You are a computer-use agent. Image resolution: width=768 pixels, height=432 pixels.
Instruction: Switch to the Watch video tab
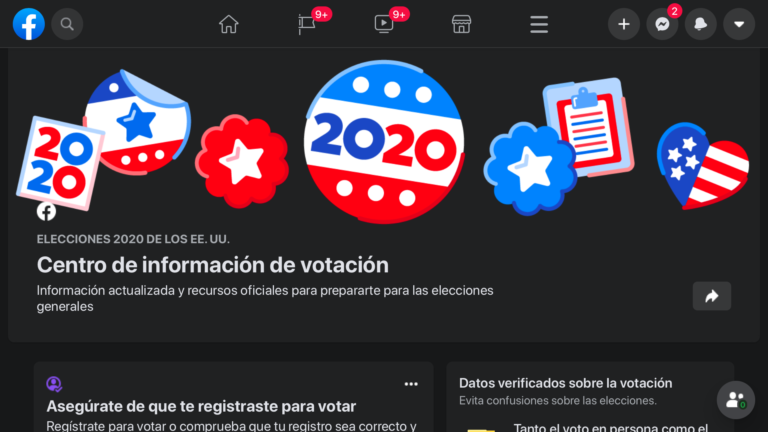(x=384, y=24)
